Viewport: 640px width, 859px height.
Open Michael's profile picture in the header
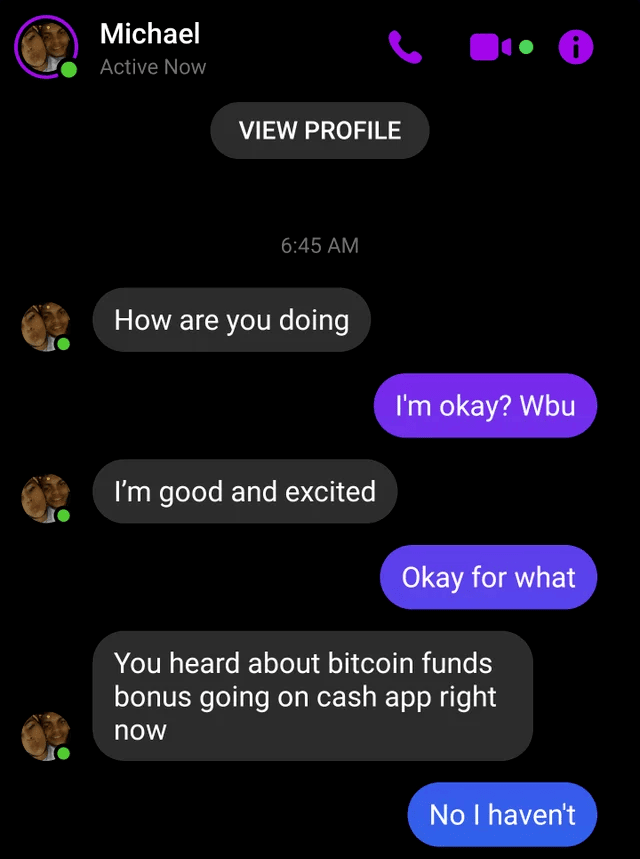pyautogui.click(x=45, y=47)
